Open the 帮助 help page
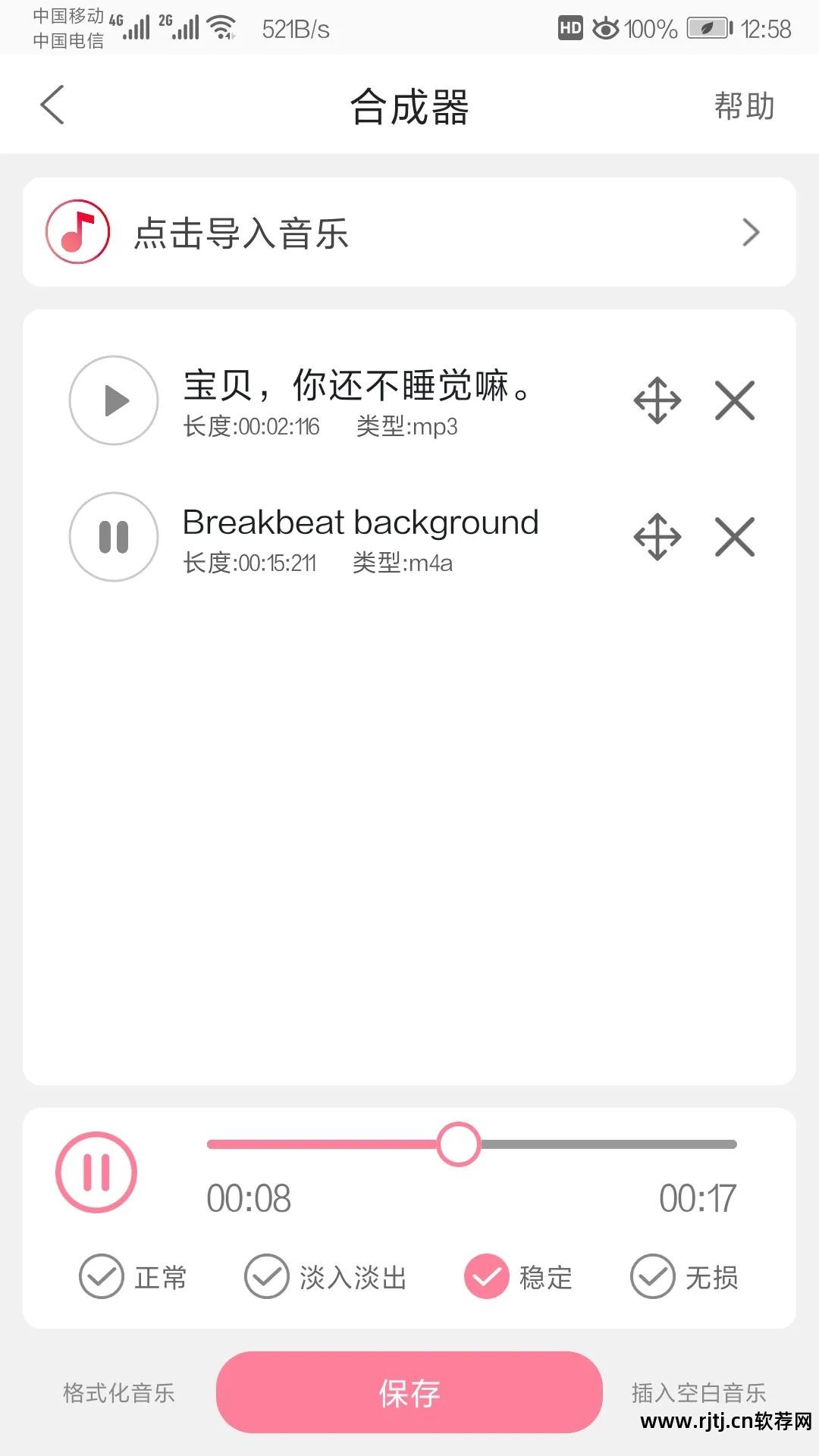Viewport: 819px width, 1456px height. coord(744,105)
